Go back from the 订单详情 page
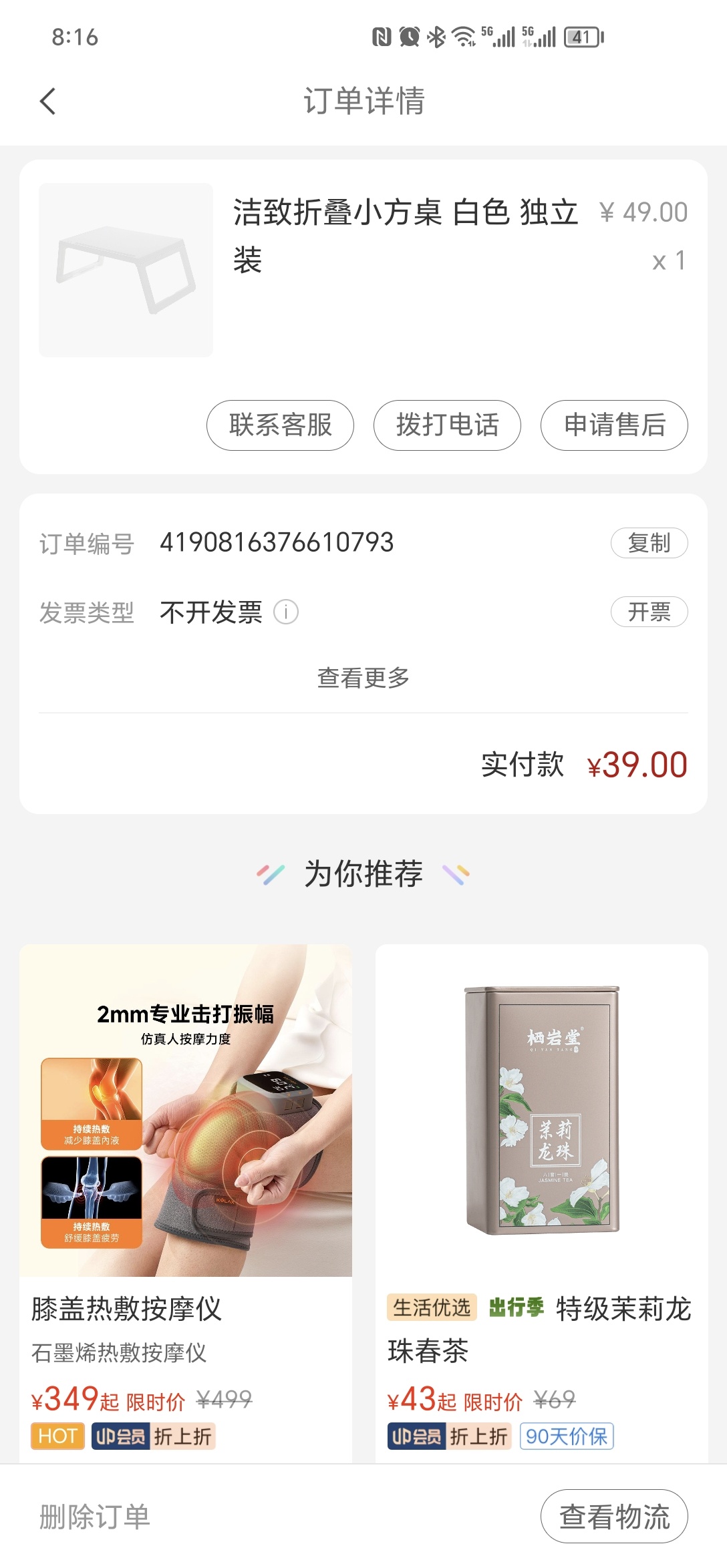The image size is (727, 1568). pyautogui.click(x=47, y=102)
